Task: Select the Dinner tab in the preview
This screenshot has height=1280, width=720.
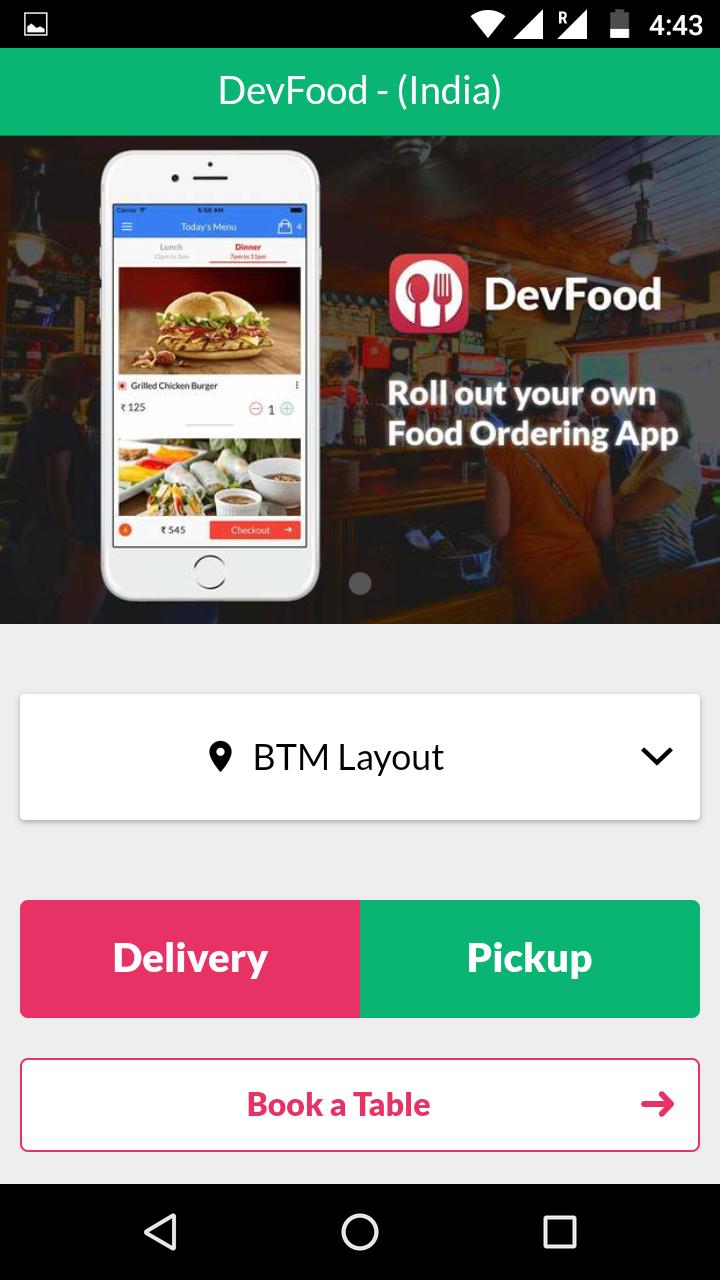Action: [247, 250]
